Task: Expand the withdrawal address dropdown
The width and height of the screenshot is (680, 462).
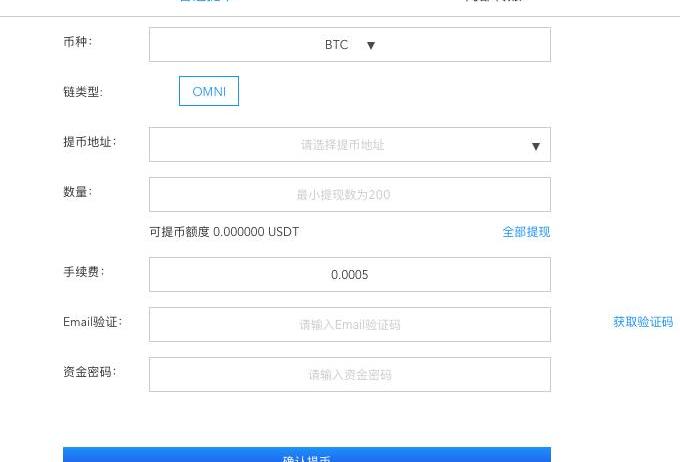Action: [x=349, y=145]
